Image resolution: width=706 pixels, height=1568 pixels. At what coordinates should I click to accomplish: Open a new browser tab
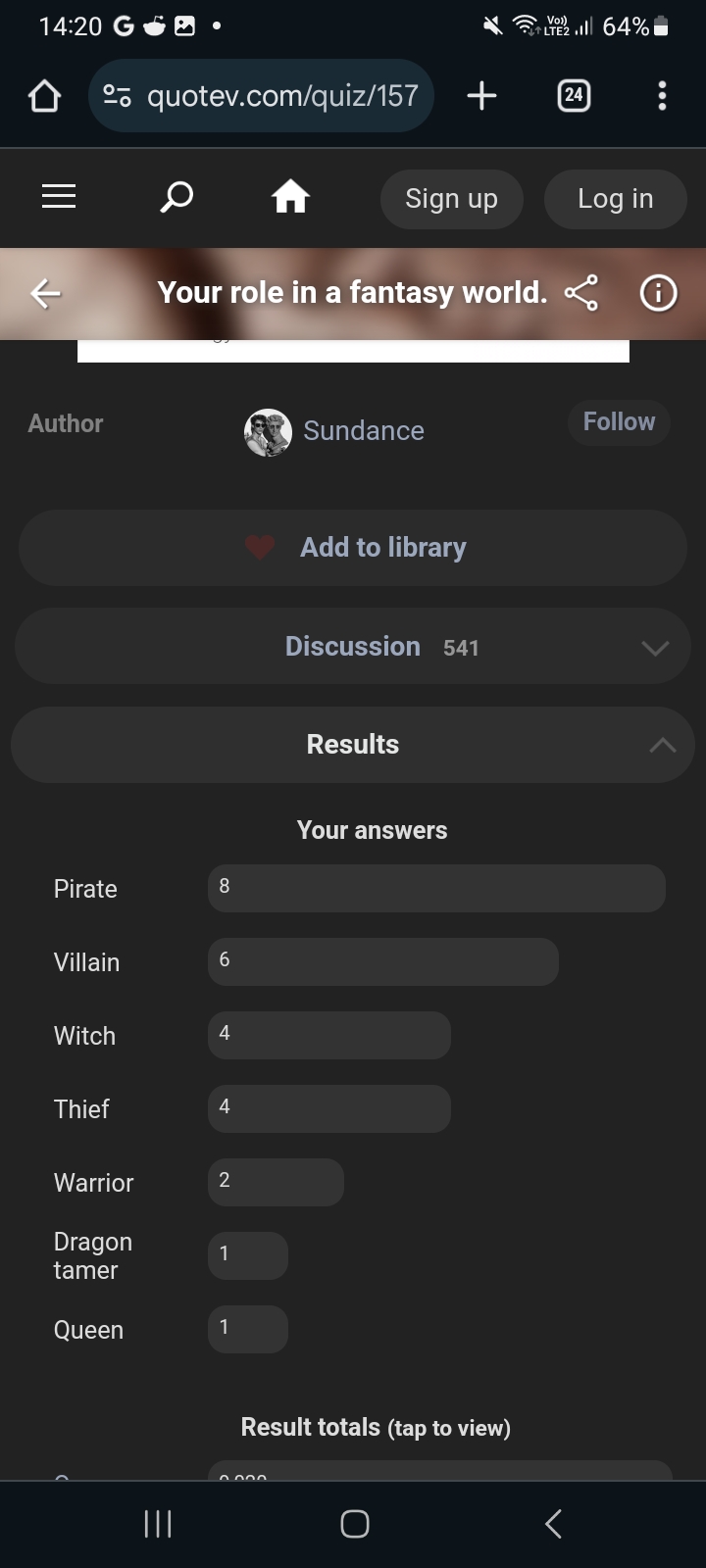pyautogui.click(x=481, y=95)
